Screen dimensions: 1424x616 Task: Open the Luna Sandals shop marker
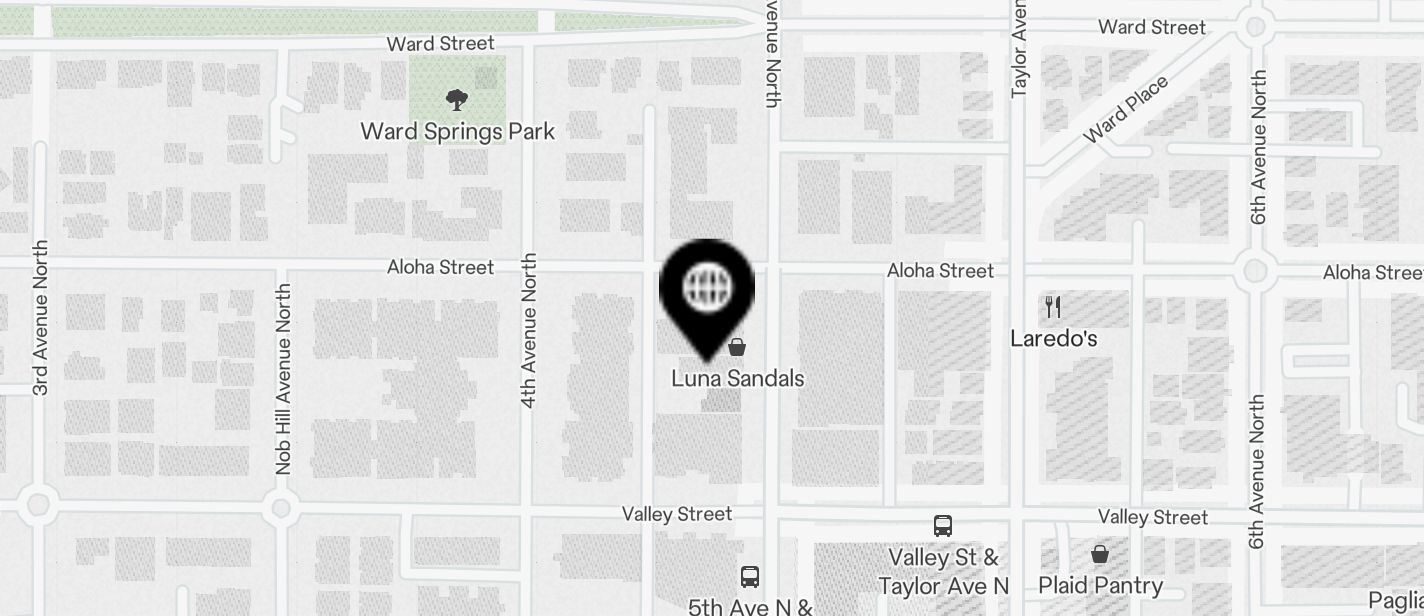coord(737,348)
